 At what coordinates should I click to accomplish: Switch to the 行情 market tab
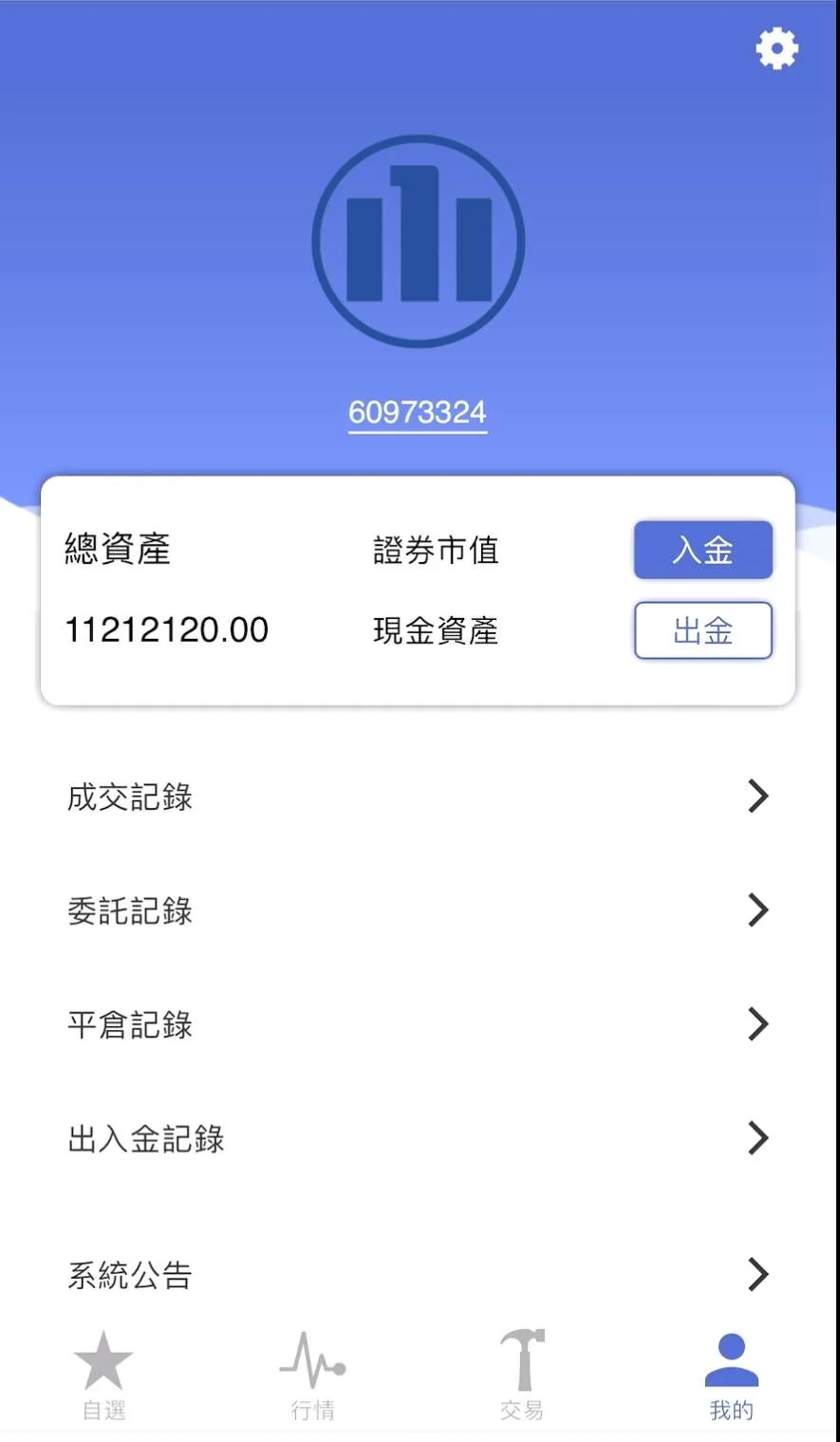(x=312, y=1376)
